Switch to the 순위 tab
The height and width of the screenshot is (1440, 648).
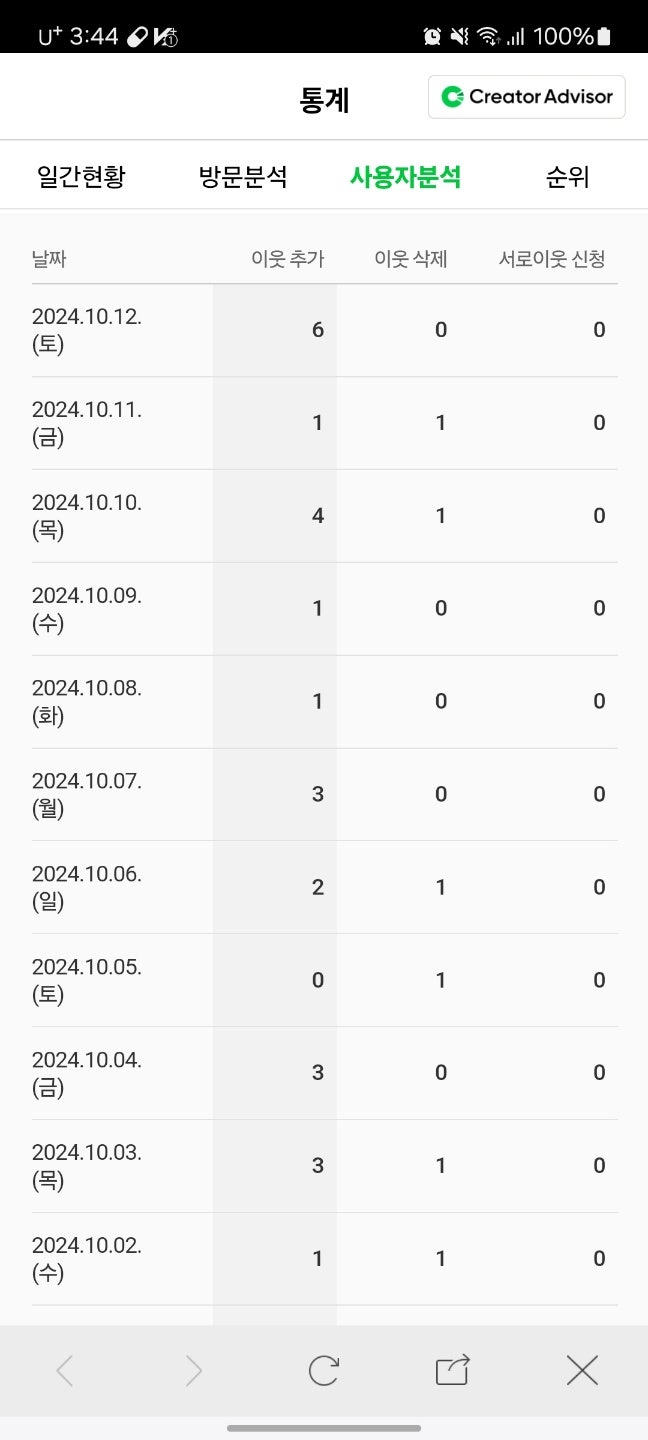pos(567,177)
